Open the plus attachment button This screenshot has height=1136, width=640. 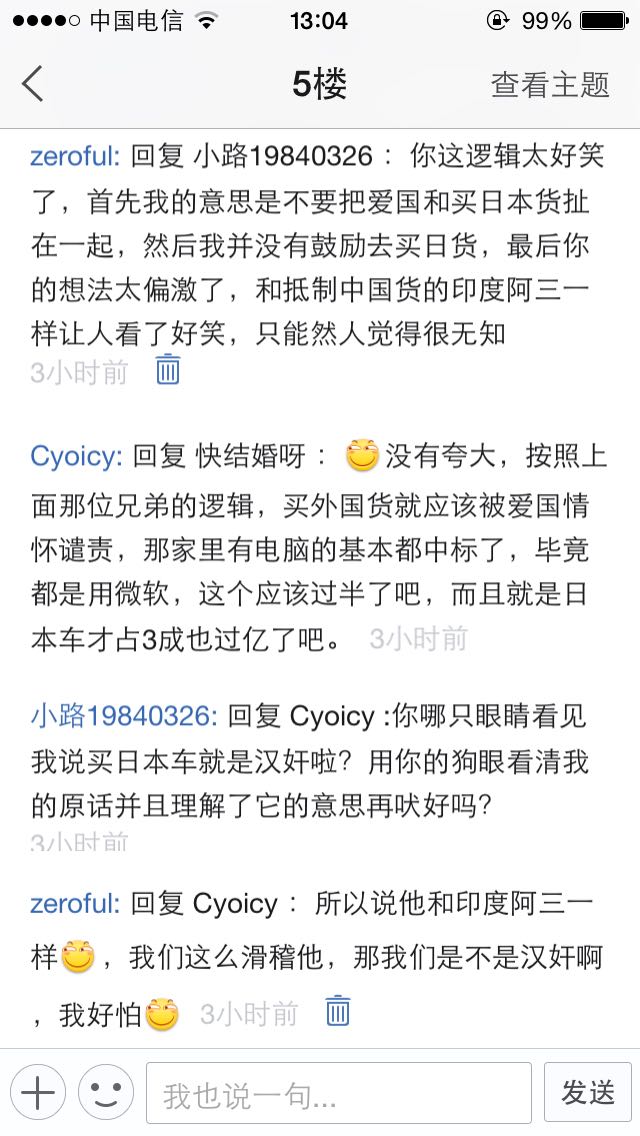[38, 1092]
